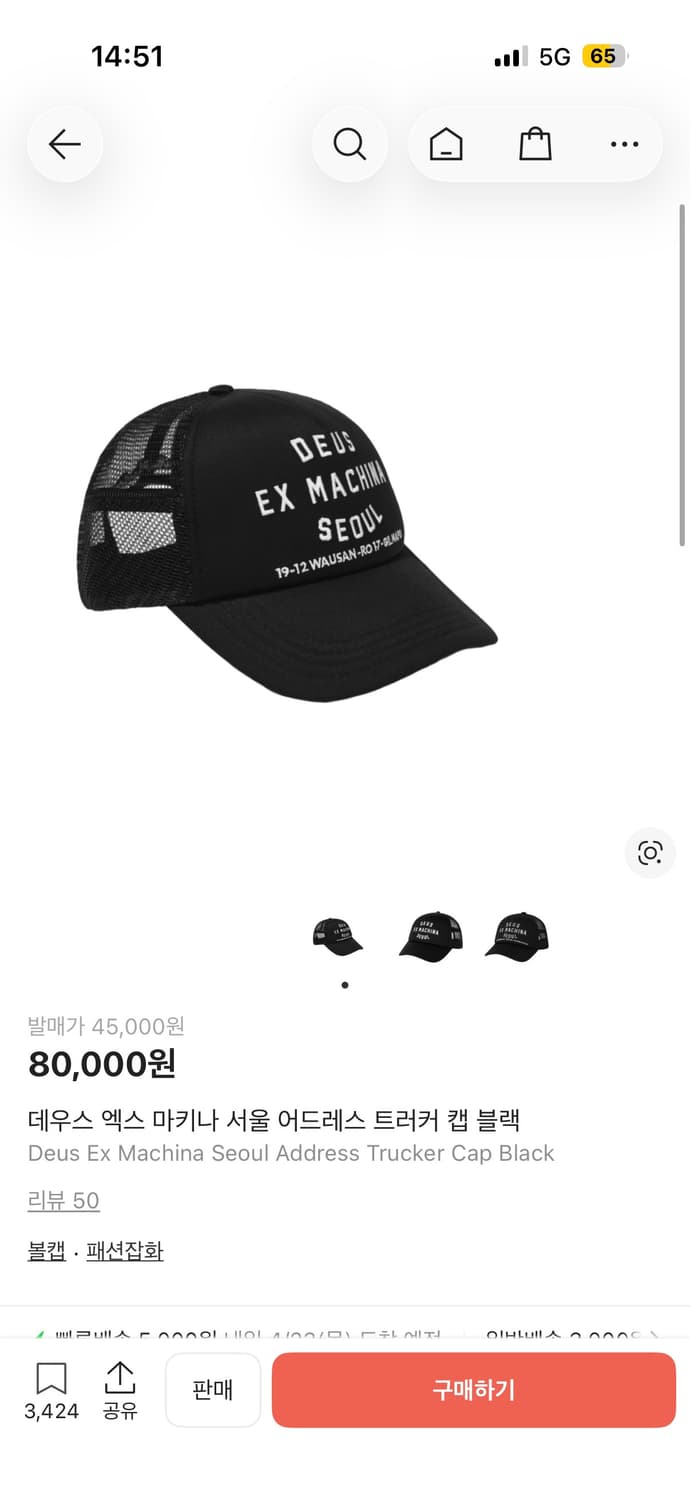The image size is (690, 1500).
Task: Open the 패션잡화 category link
Action: [x=125, y=1251]
